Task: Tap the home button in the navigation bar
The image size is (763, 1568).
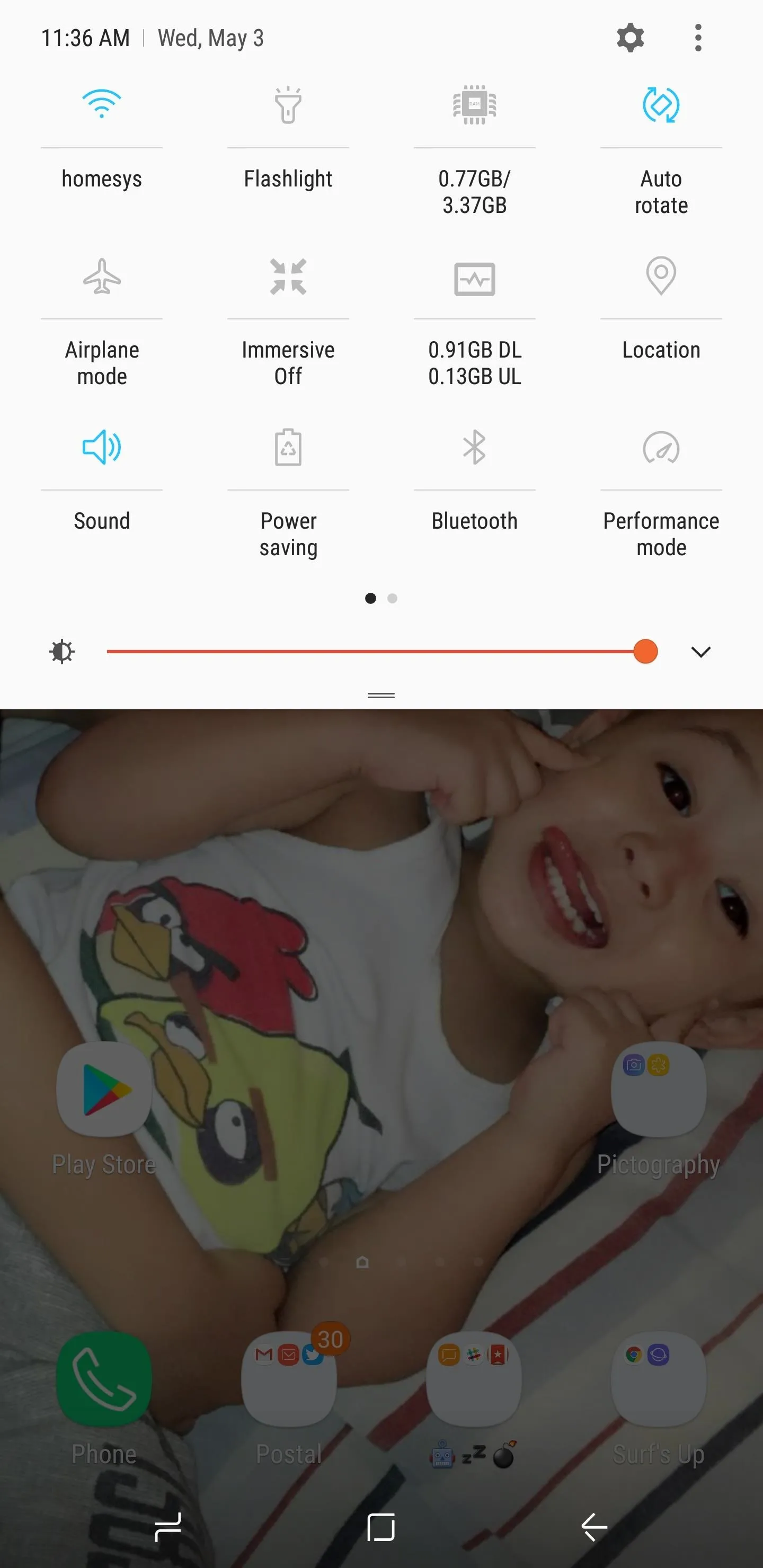Action: (x=381, y=1527)
